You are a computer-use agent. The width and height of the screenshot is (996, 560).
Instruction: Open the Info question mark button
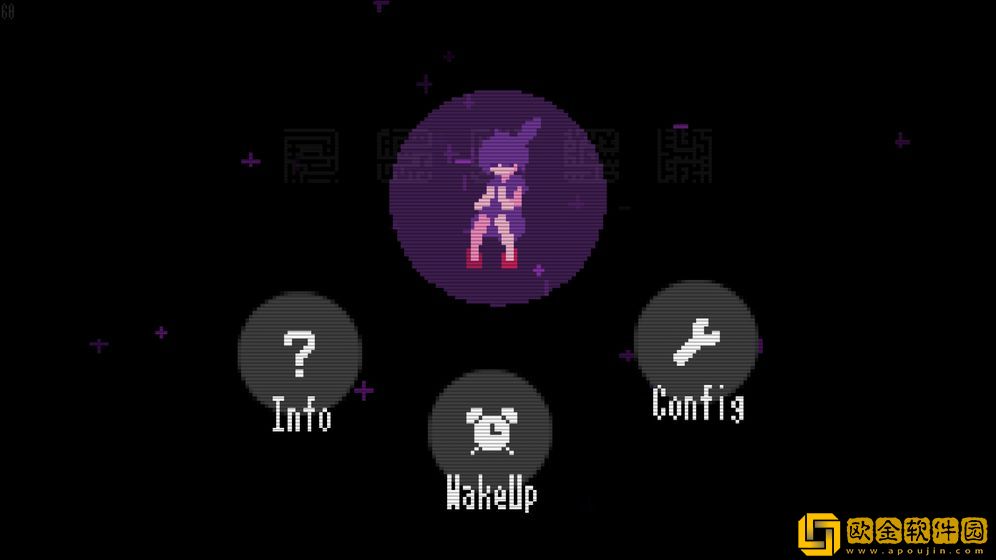click(299, 352)
